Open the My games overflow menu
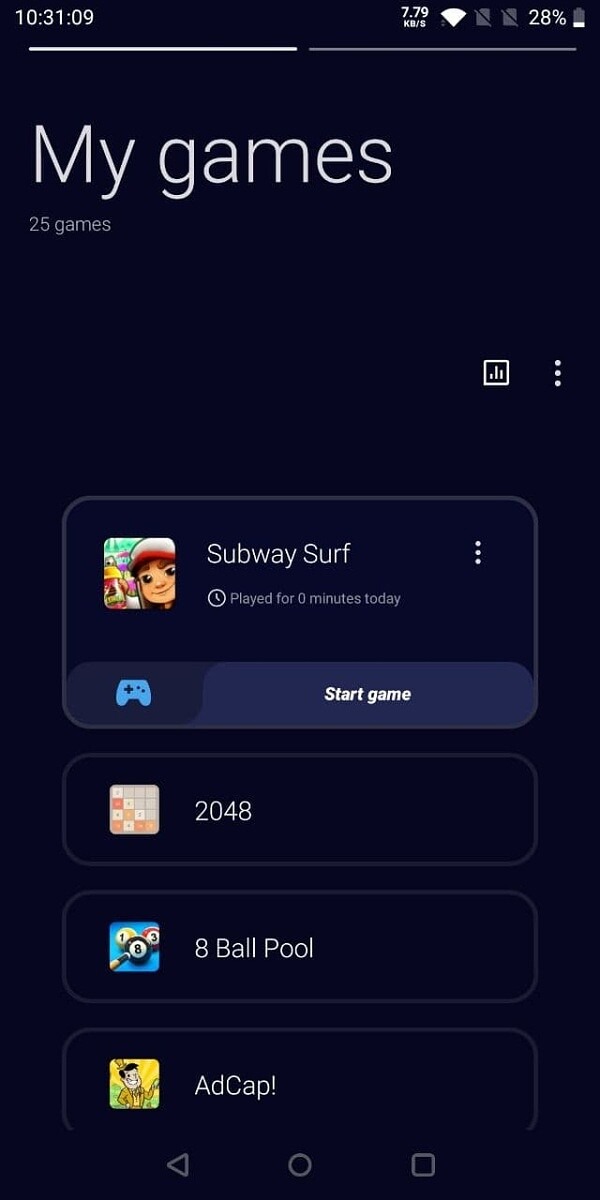600x1200 pixels. coord(557,373)
